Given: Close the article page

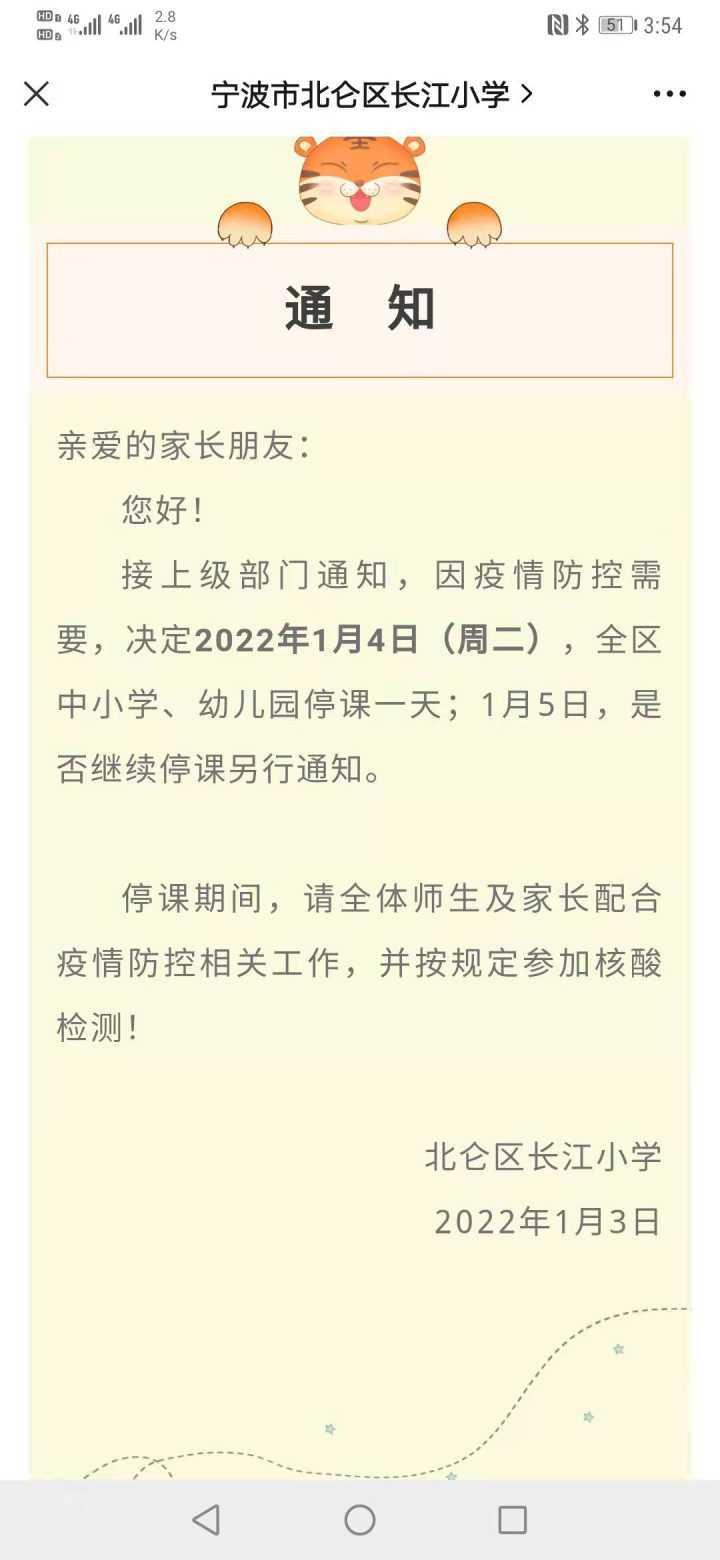Looking at the screenshot, I should tap(36, 94).
